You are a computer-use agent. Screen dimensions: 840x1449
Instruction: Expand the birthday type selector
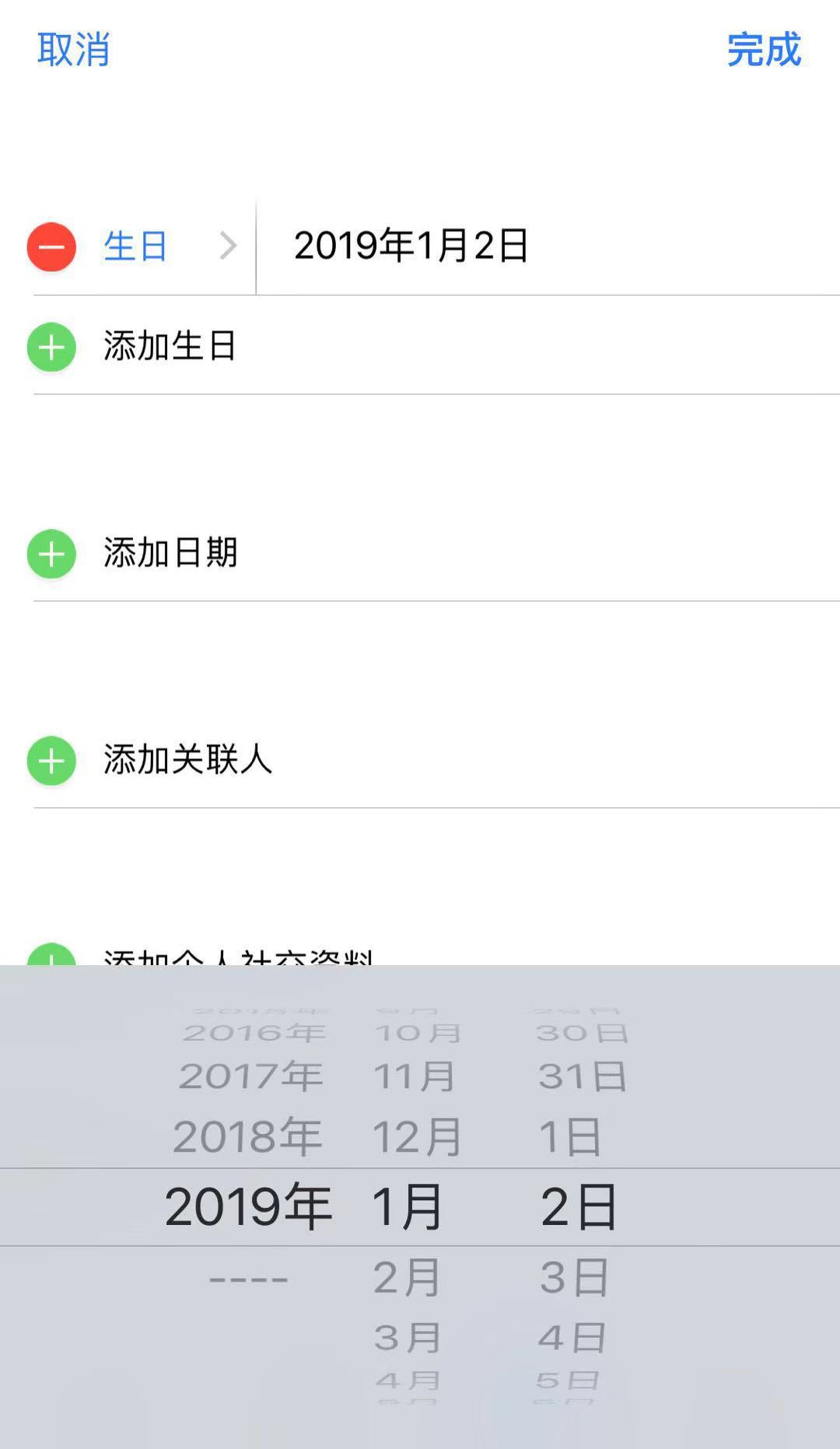(227, 246)
